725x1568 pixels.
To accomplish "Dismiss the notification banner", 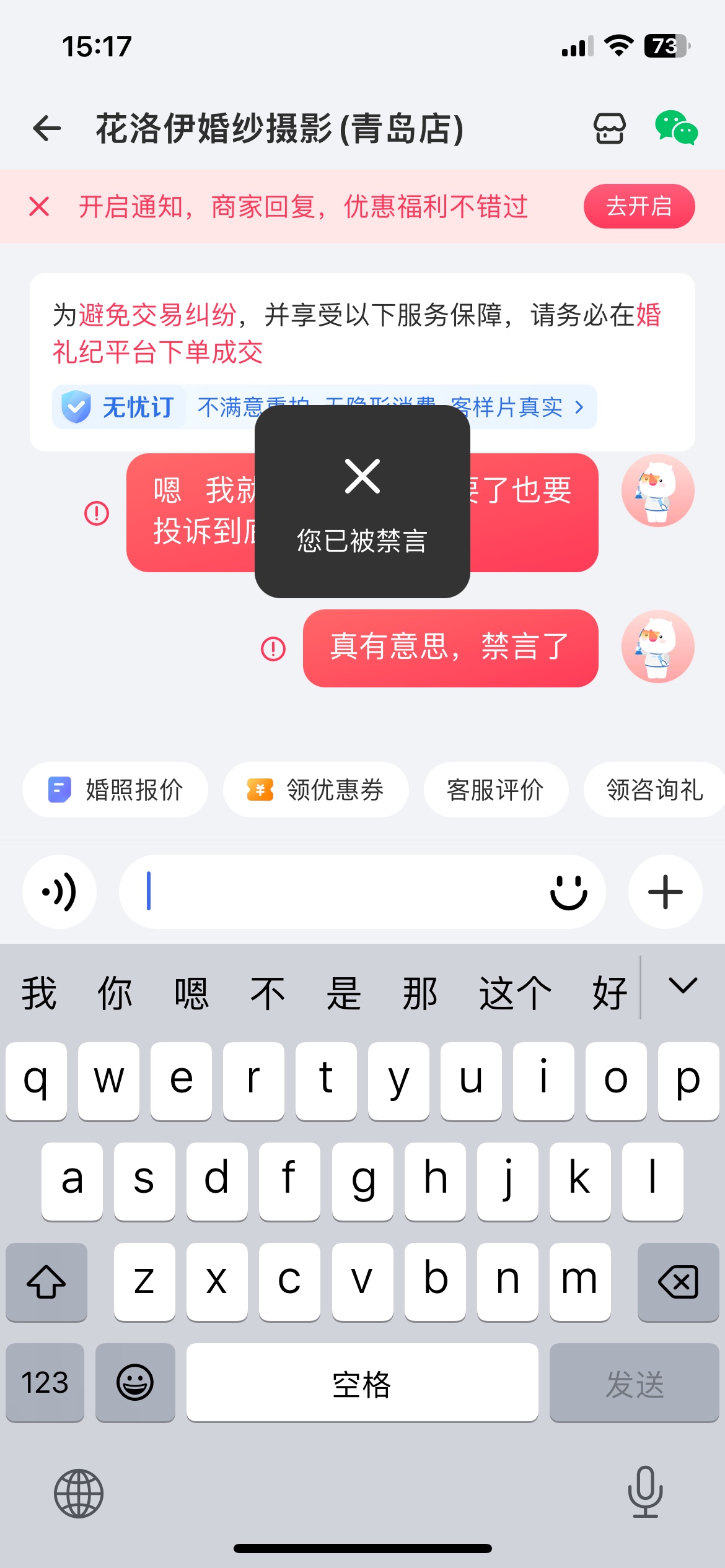I will 39,206.
